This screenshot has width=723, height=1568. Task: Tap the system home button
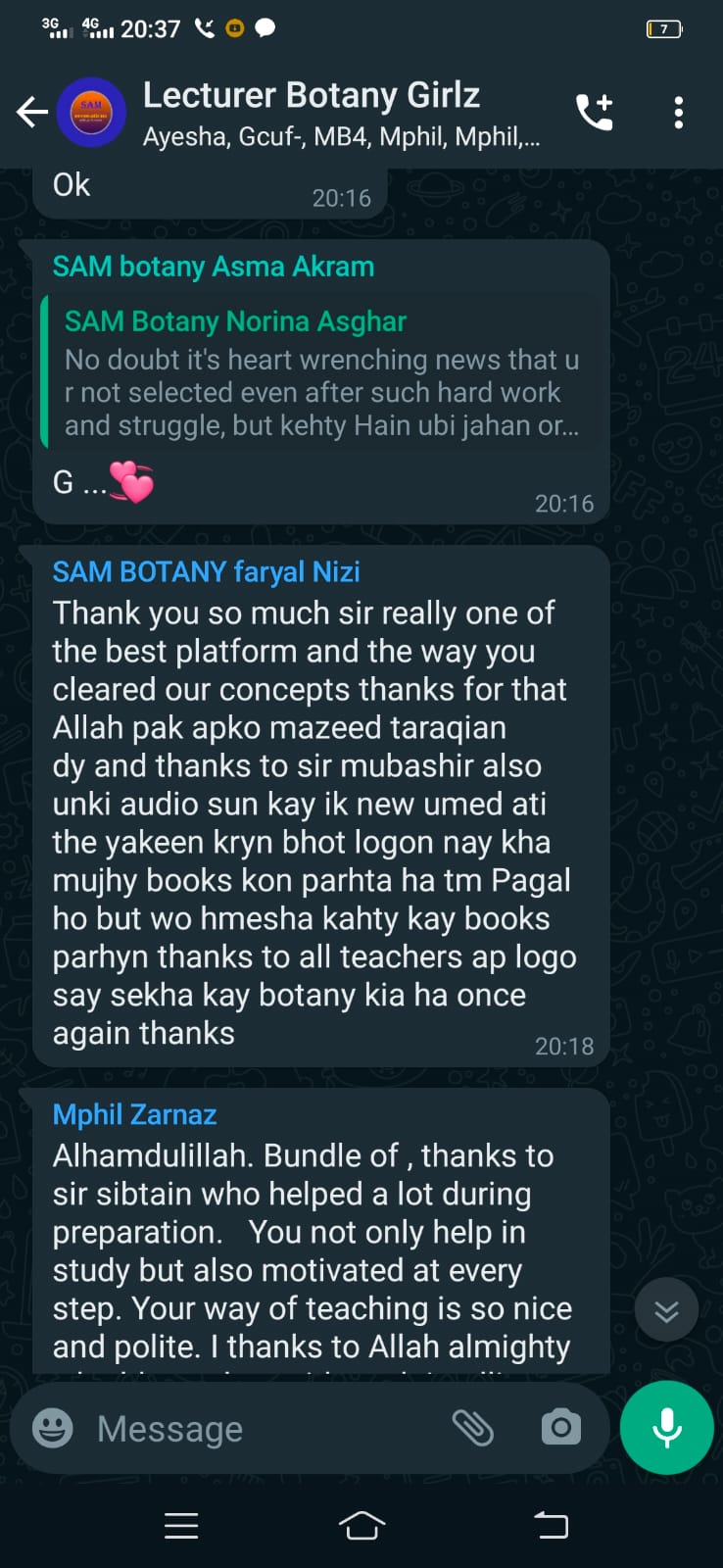click(361, 1525)
